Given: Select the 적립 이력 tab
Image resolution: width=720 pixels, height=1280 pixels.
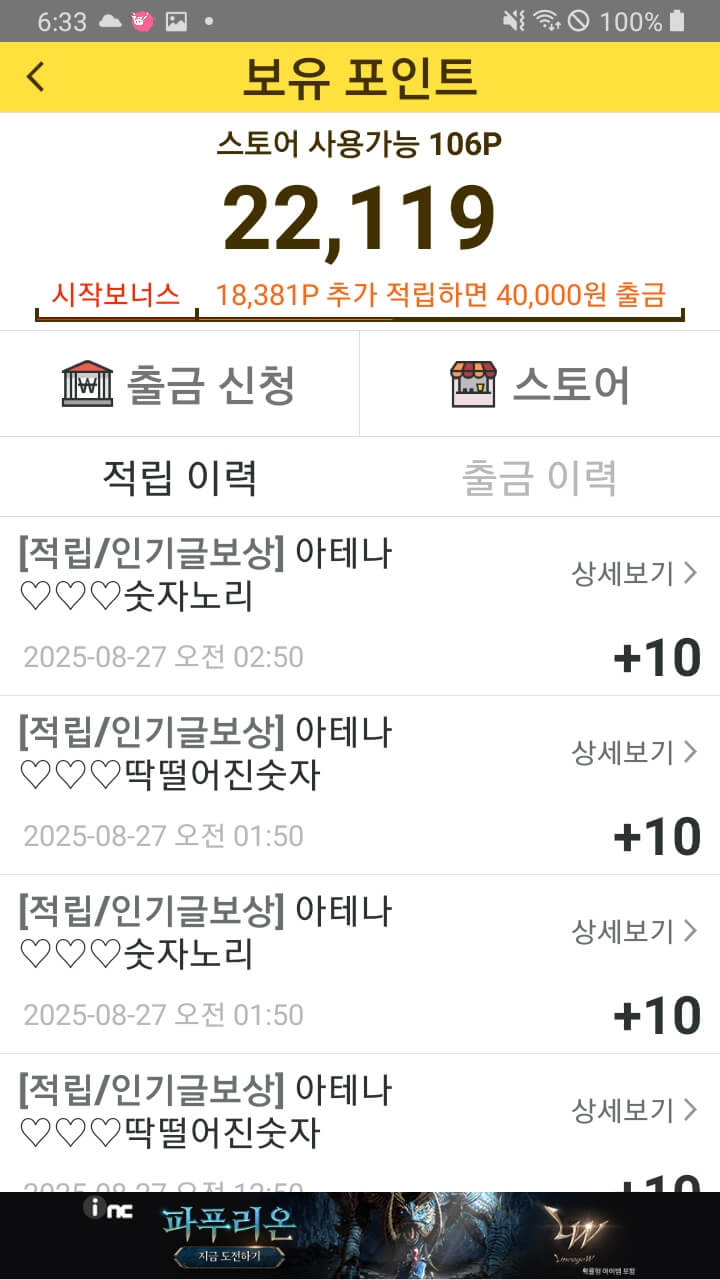Looking at the screenshot, I should coord(180,478).
